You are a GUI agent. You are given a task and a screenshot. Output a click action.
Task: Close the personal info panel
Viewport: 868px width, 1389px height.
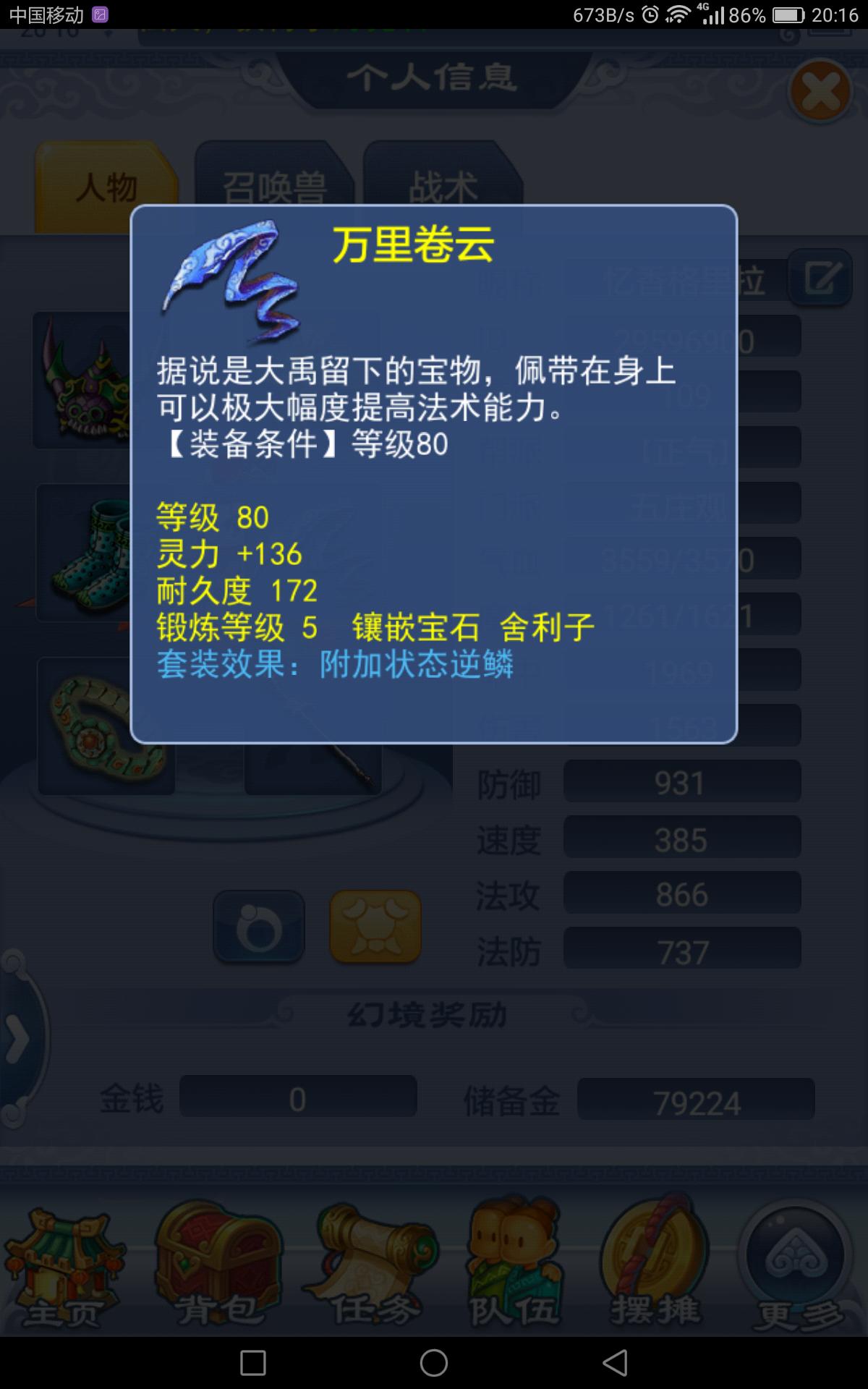coord(820,92)
